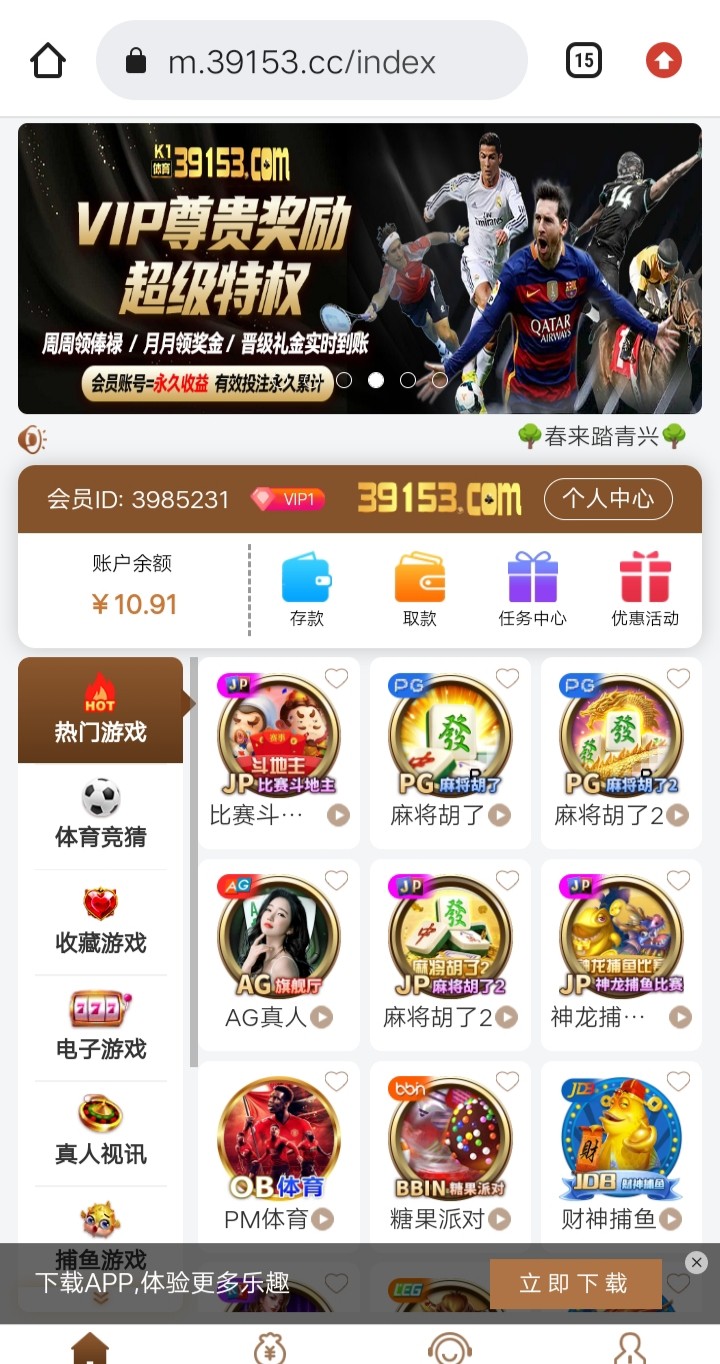View 优惠活动 promotions

(645, 590)
